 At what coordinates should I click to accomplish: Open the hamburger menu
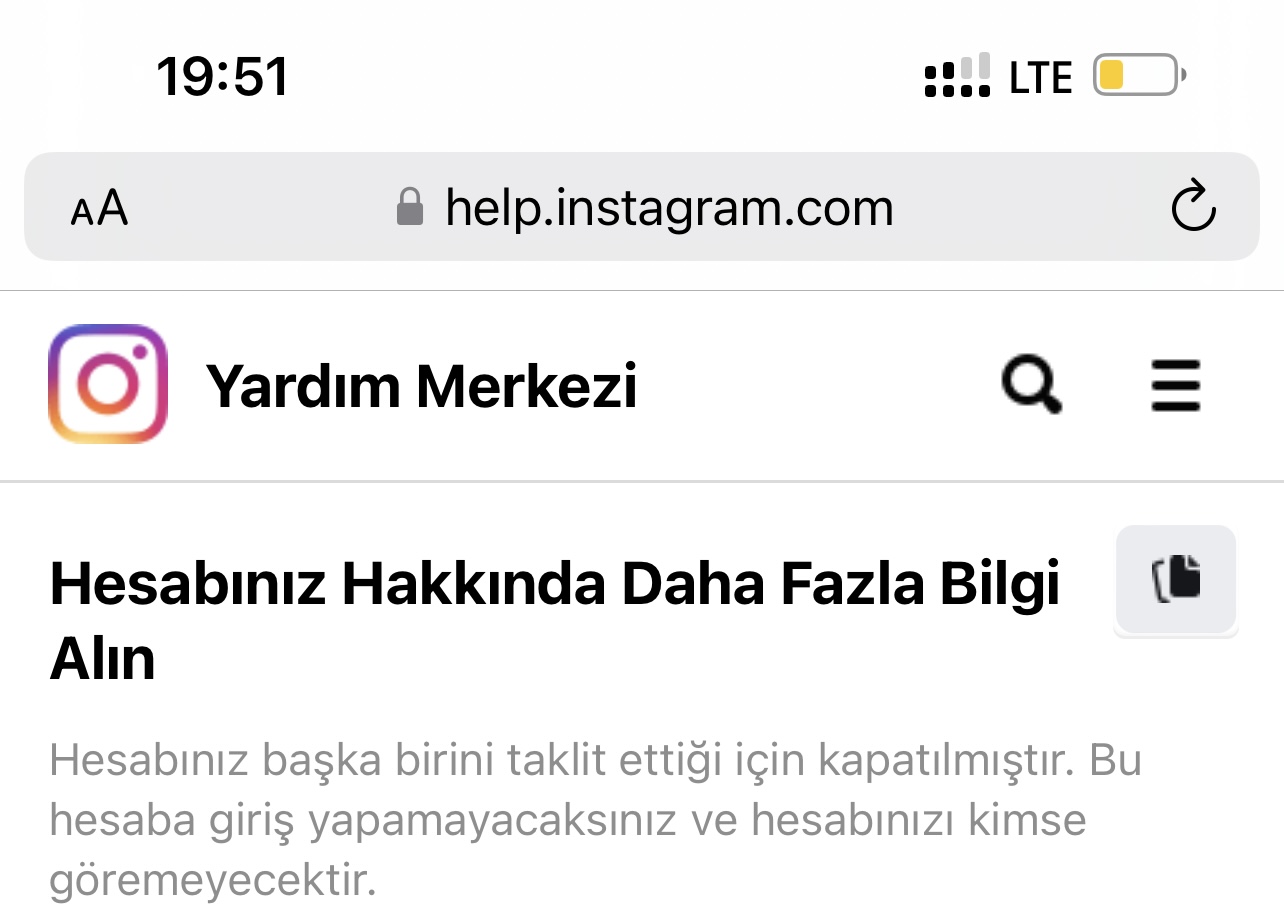(1175, 386)
